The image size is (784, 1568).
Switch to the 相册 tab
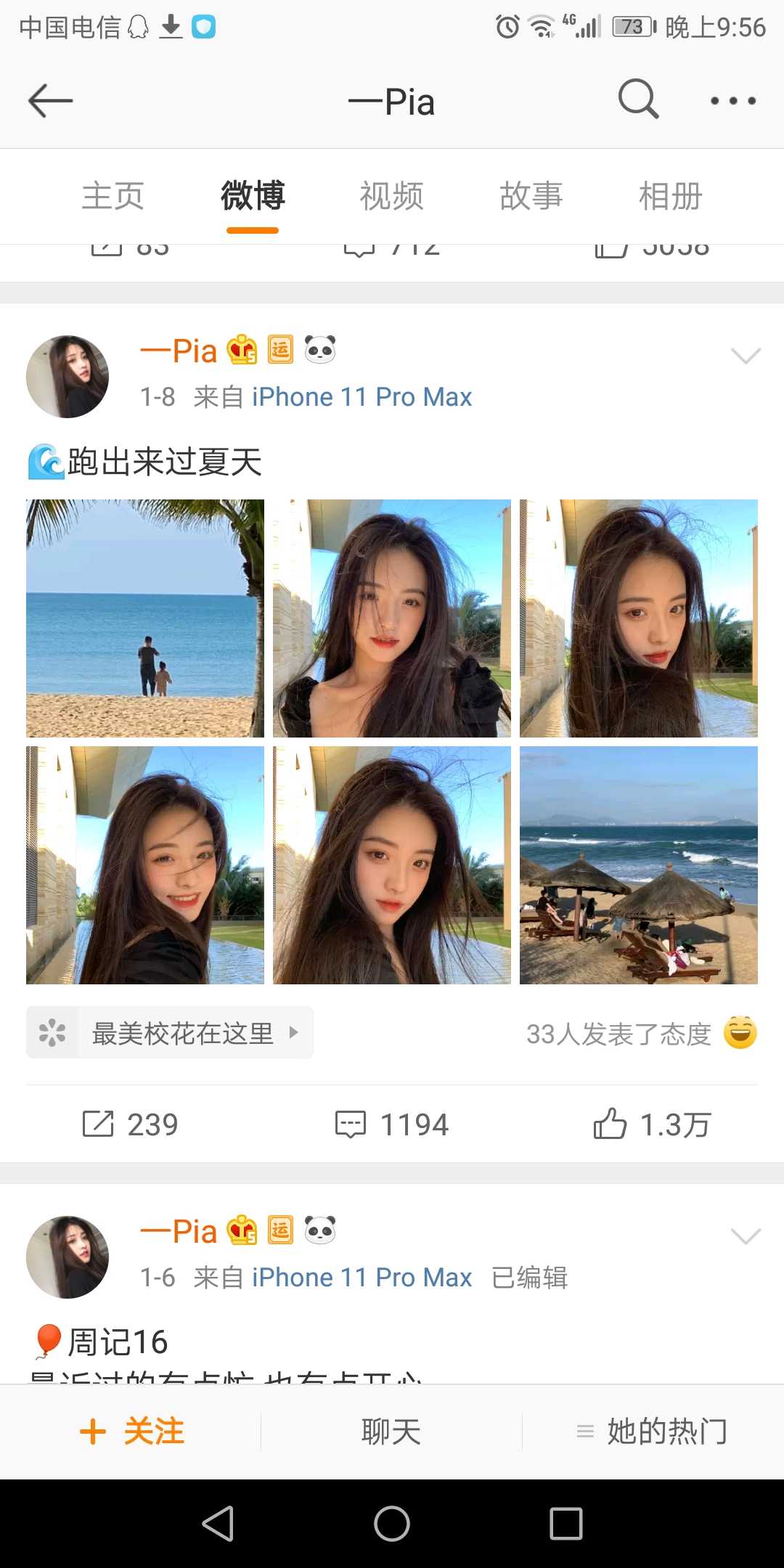click(x=671, y=197)
